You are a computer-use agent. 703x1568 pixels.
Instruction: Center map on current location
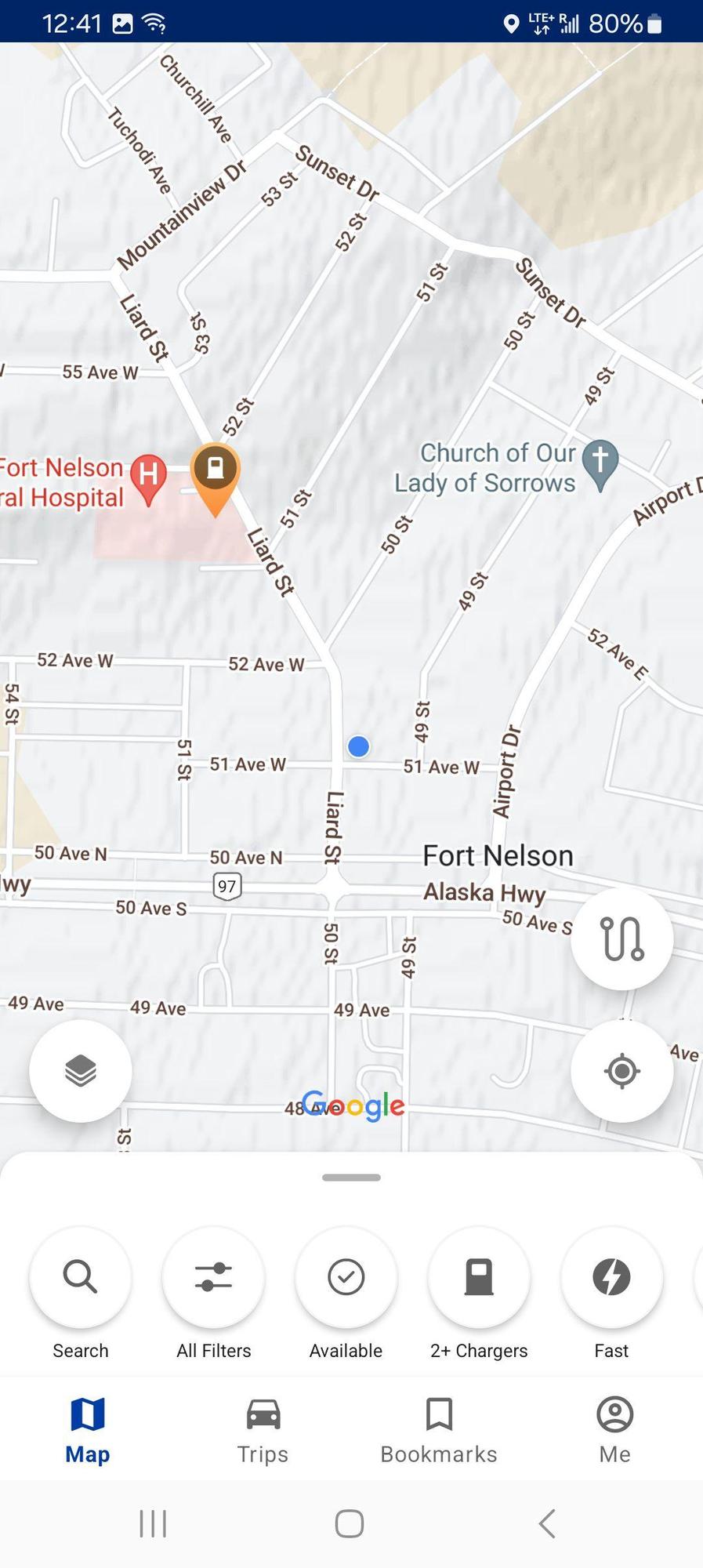[621, 1071]
